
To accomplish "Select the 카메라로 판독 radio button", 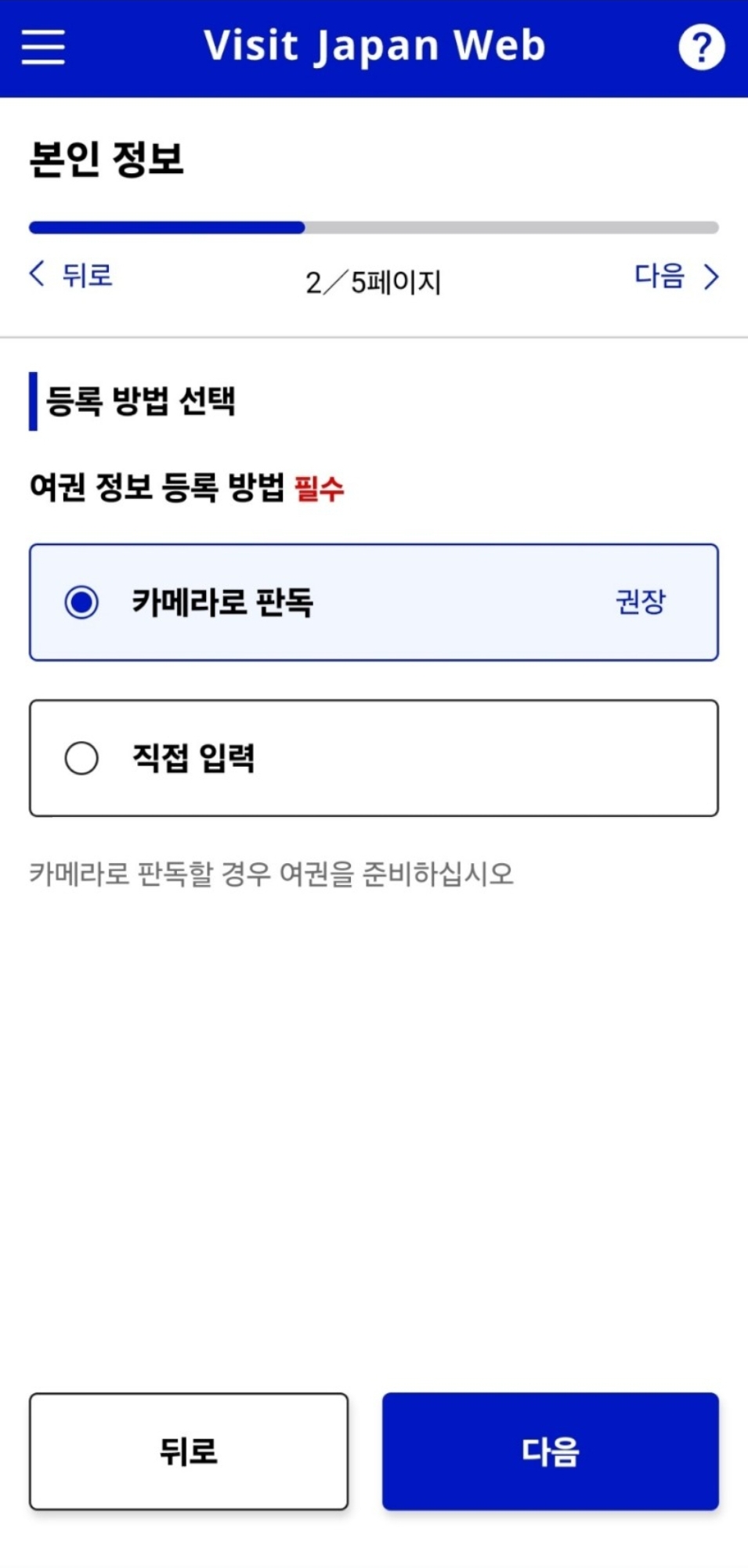I will (x=81, y=602).
